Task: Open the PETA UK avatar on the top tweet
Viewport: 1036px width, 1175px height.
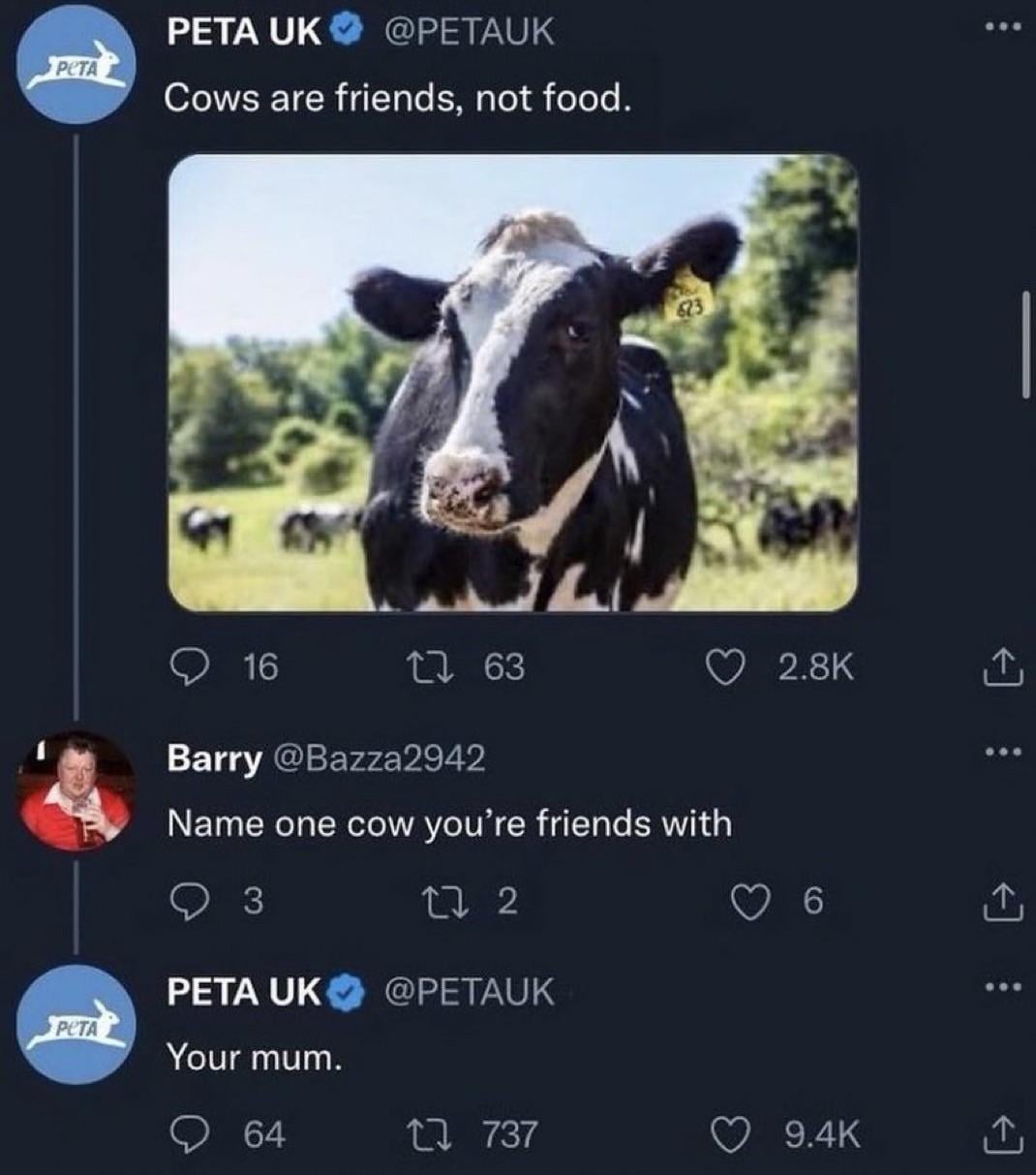Action: [77, 64]
